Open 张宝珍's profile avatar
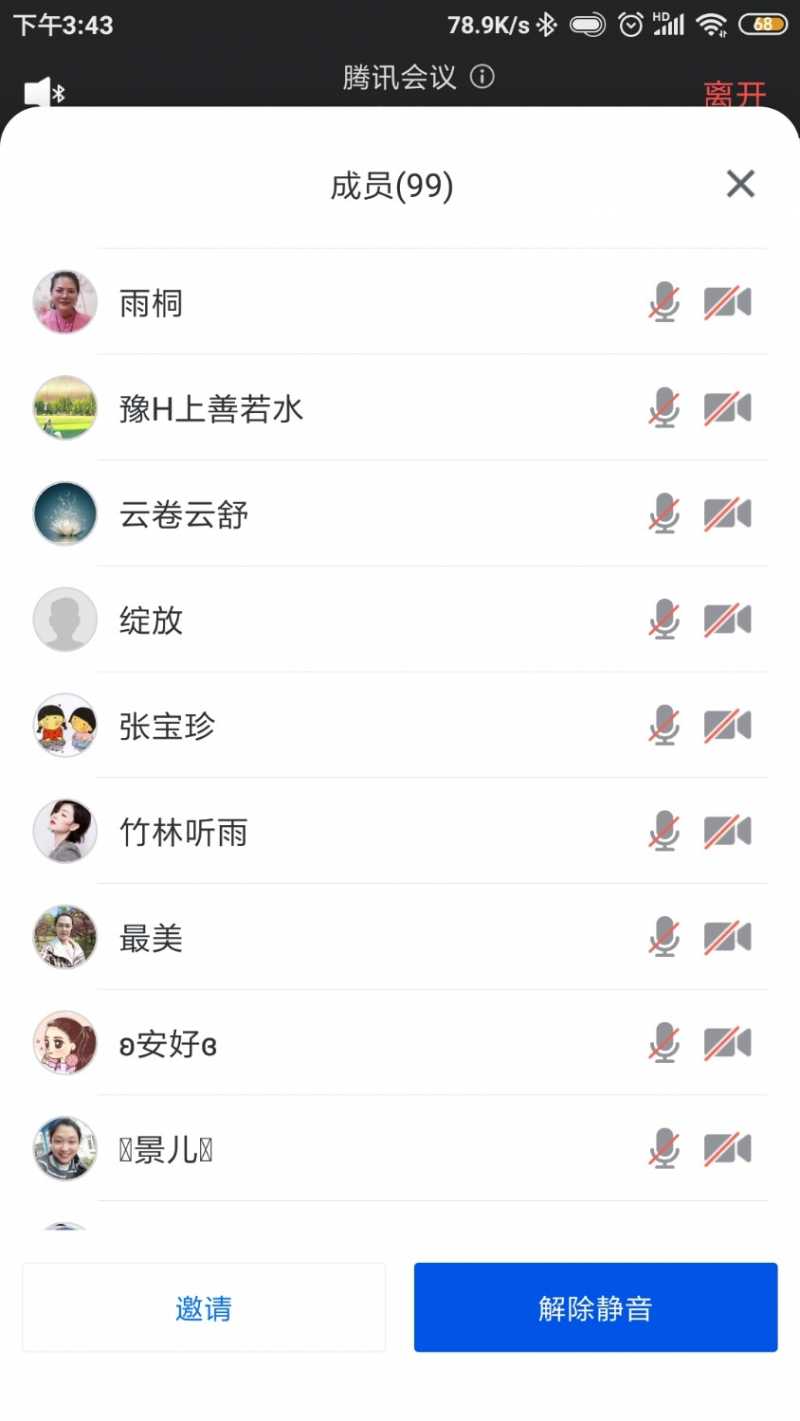The image size is (800, 1421). (x=64, y=725)
